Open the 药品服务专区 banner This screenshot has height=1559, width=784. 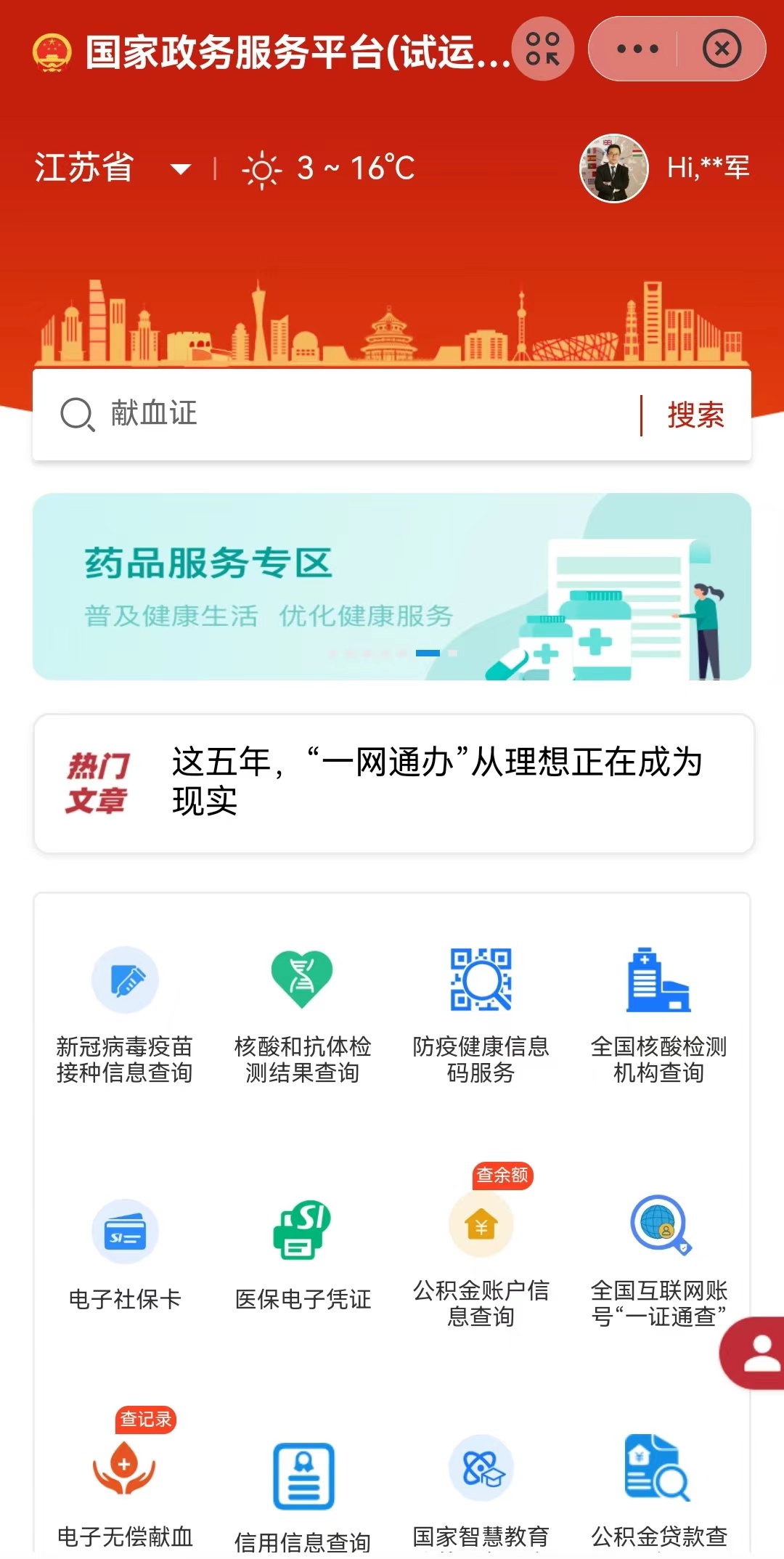point(392,587)
